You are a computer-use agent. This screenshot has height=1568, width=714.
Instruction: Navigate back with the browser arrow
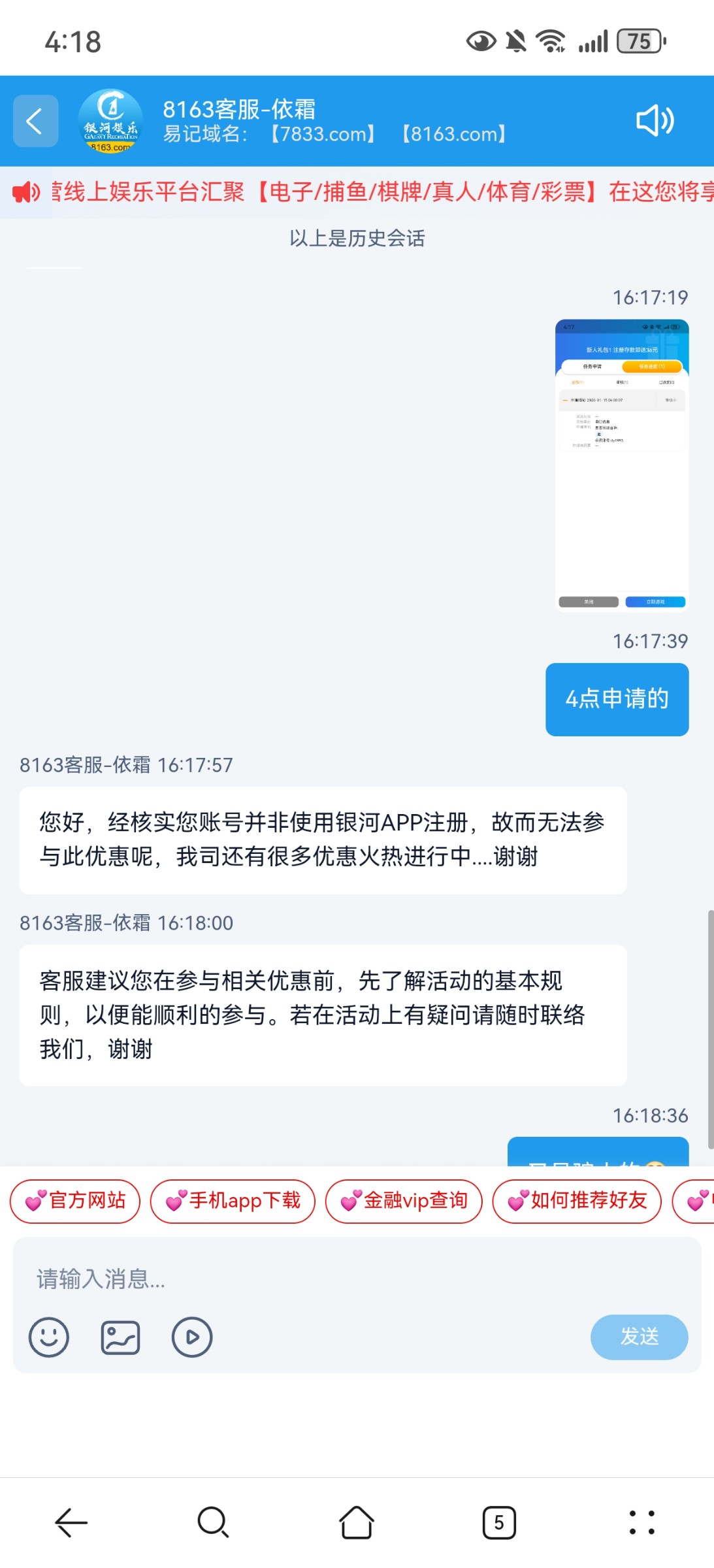click(x=71, y=1523)
